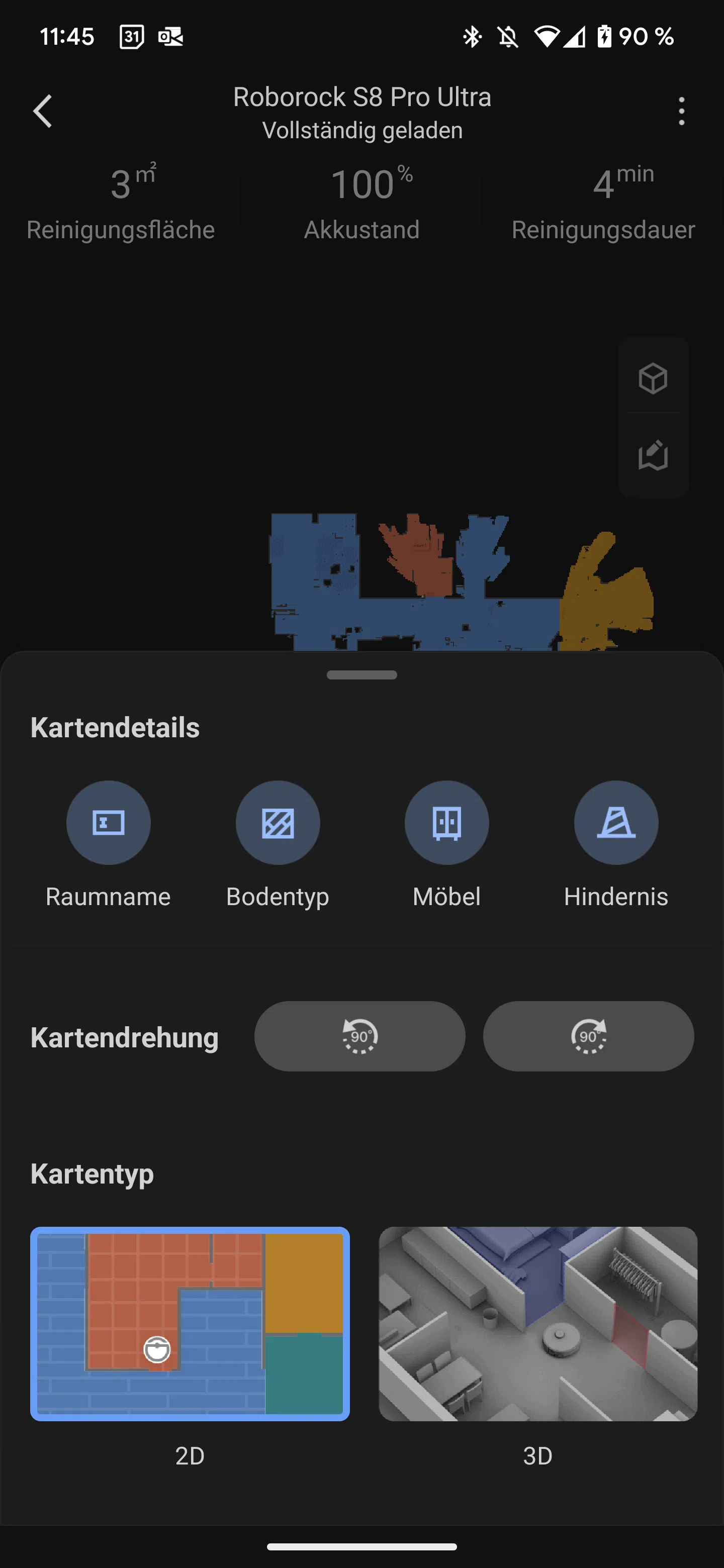724x1568 pixels.
Task: Open the three-dot overflow menu
Action: (x=681, y=112)
